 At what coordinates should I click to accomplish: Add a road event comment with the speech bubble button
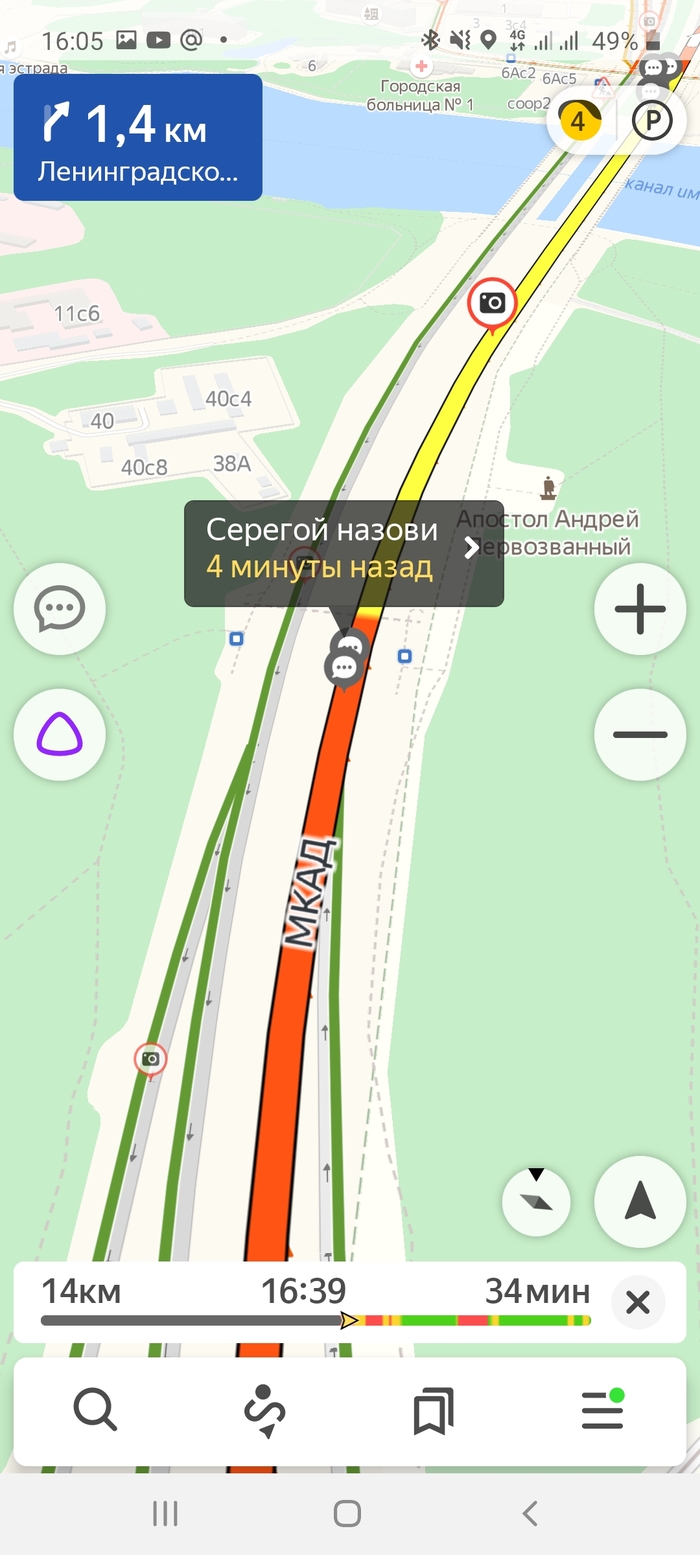[x=59, y=609]
